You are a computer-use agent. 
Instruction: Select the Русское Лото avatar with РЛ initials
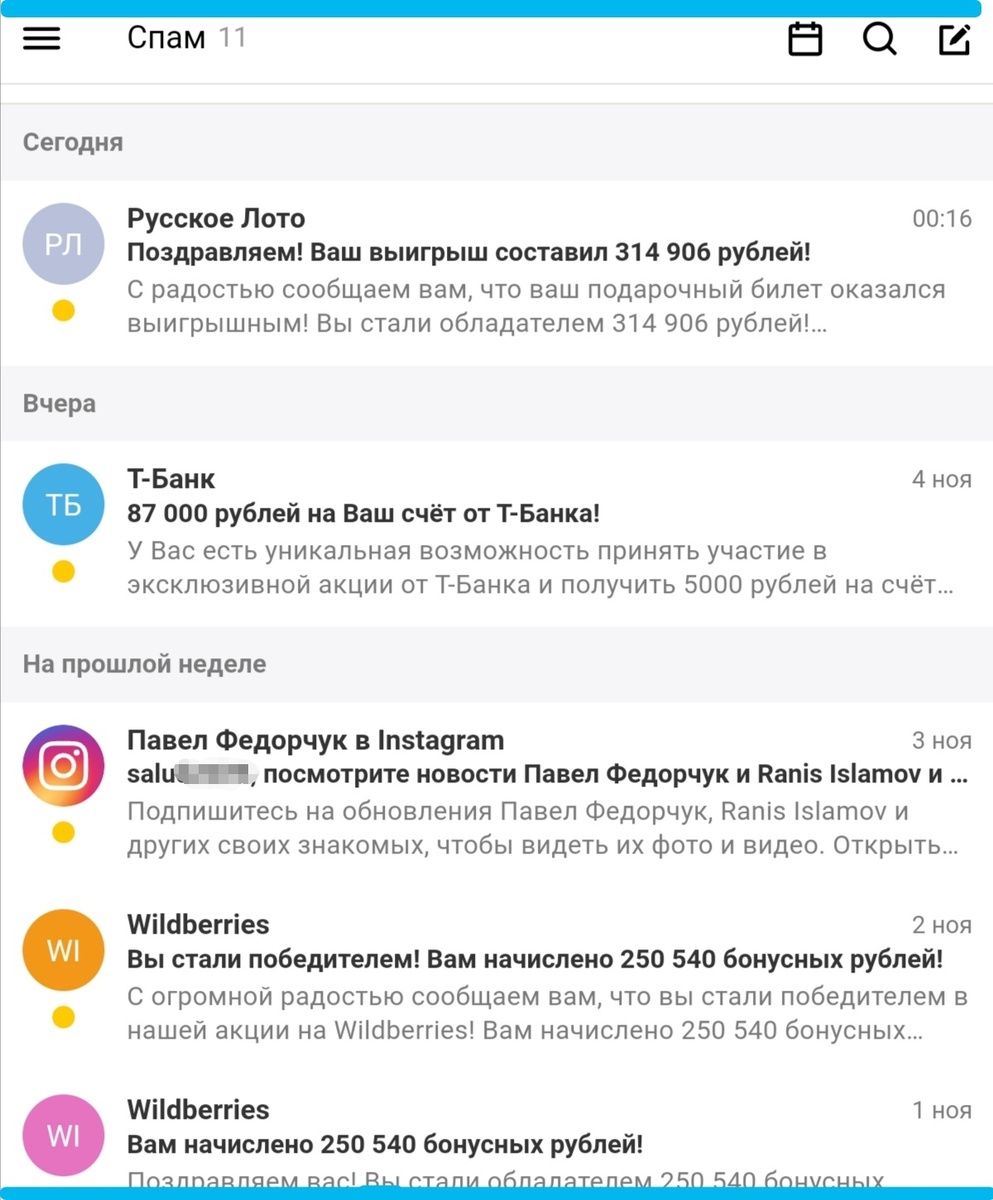[x=63, y=244]
